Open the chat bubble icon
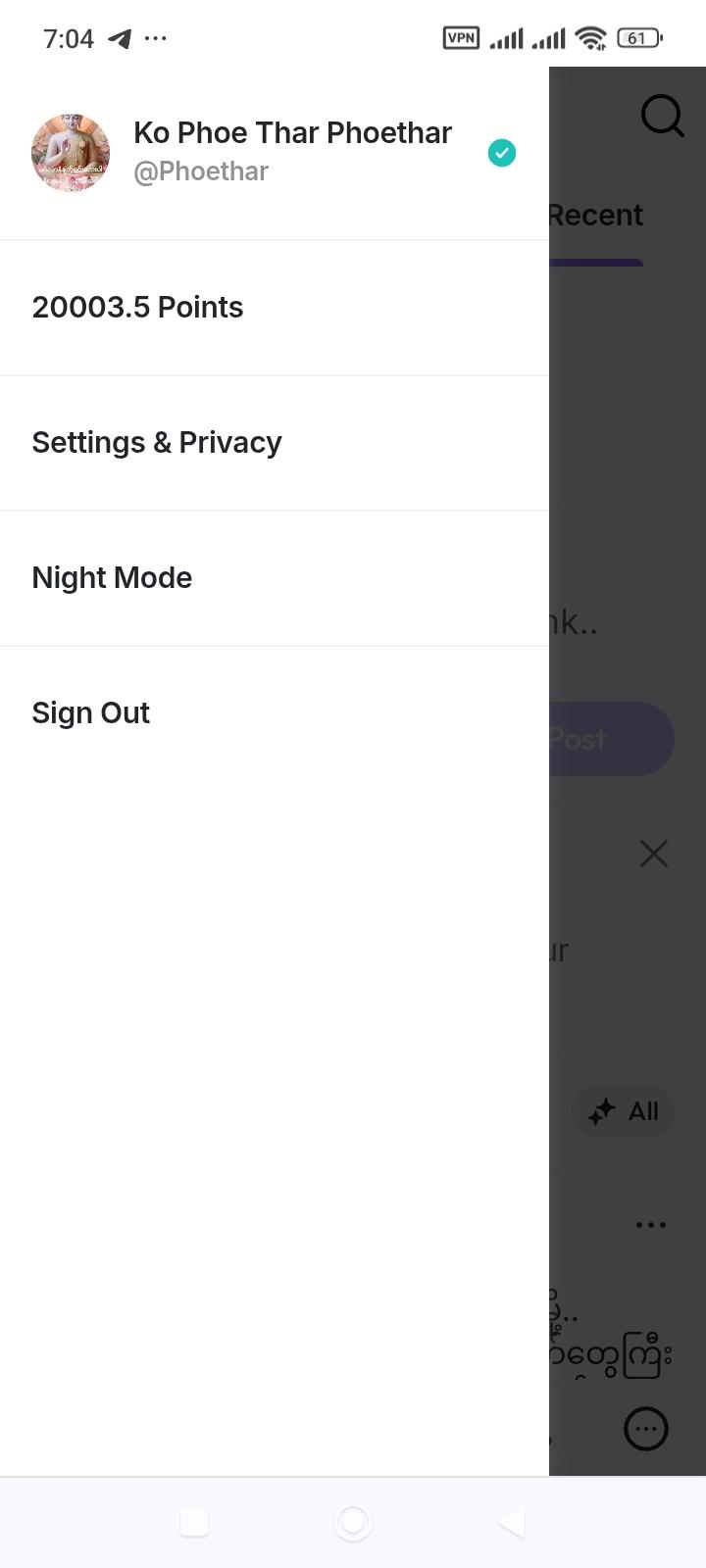This screenshot has height=1568, width=706. 646,1429
